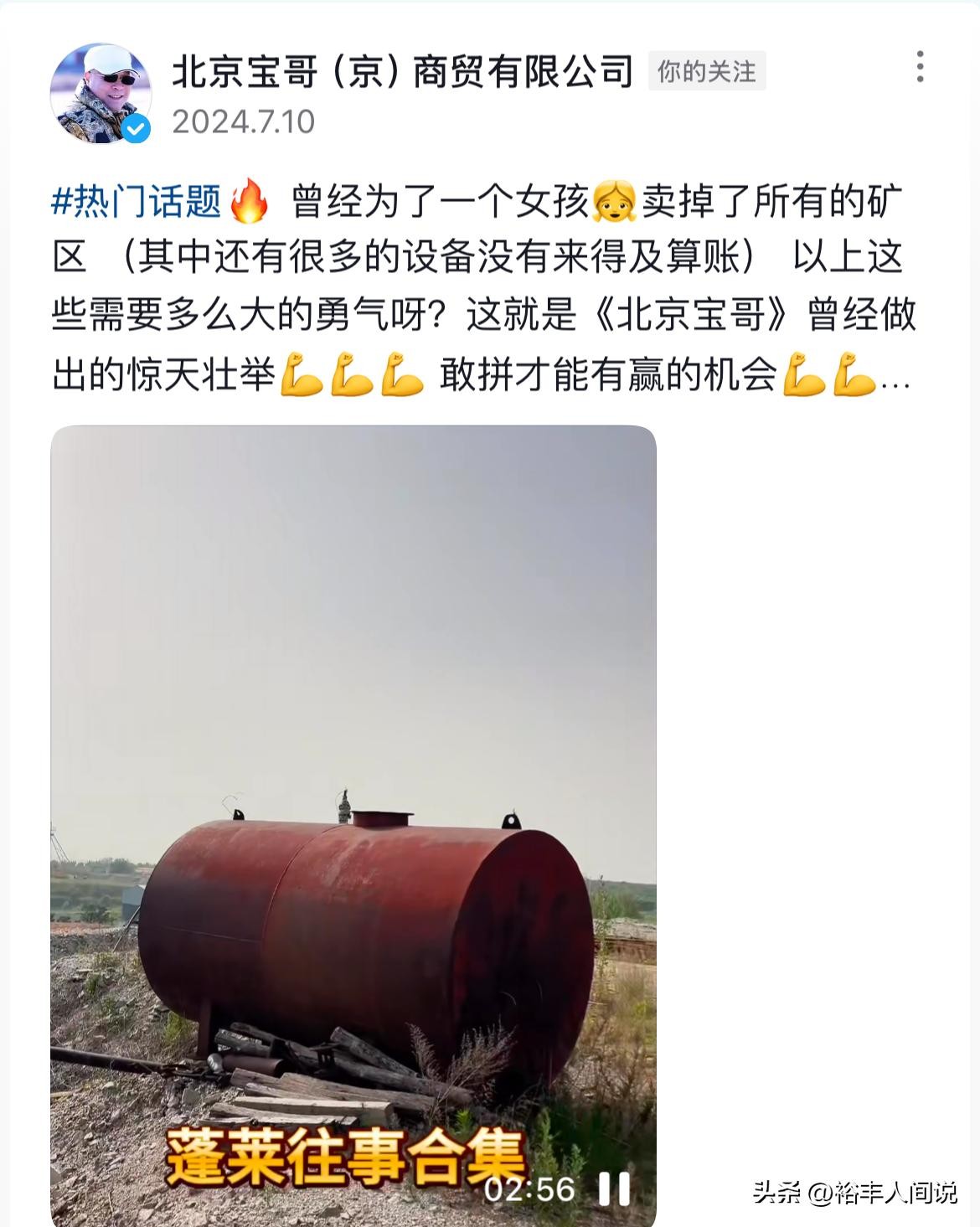The width and height of the screenshot is (980, 1227).
Task: Open the 蓬莱往事合集 video
Action: [353, 796]
